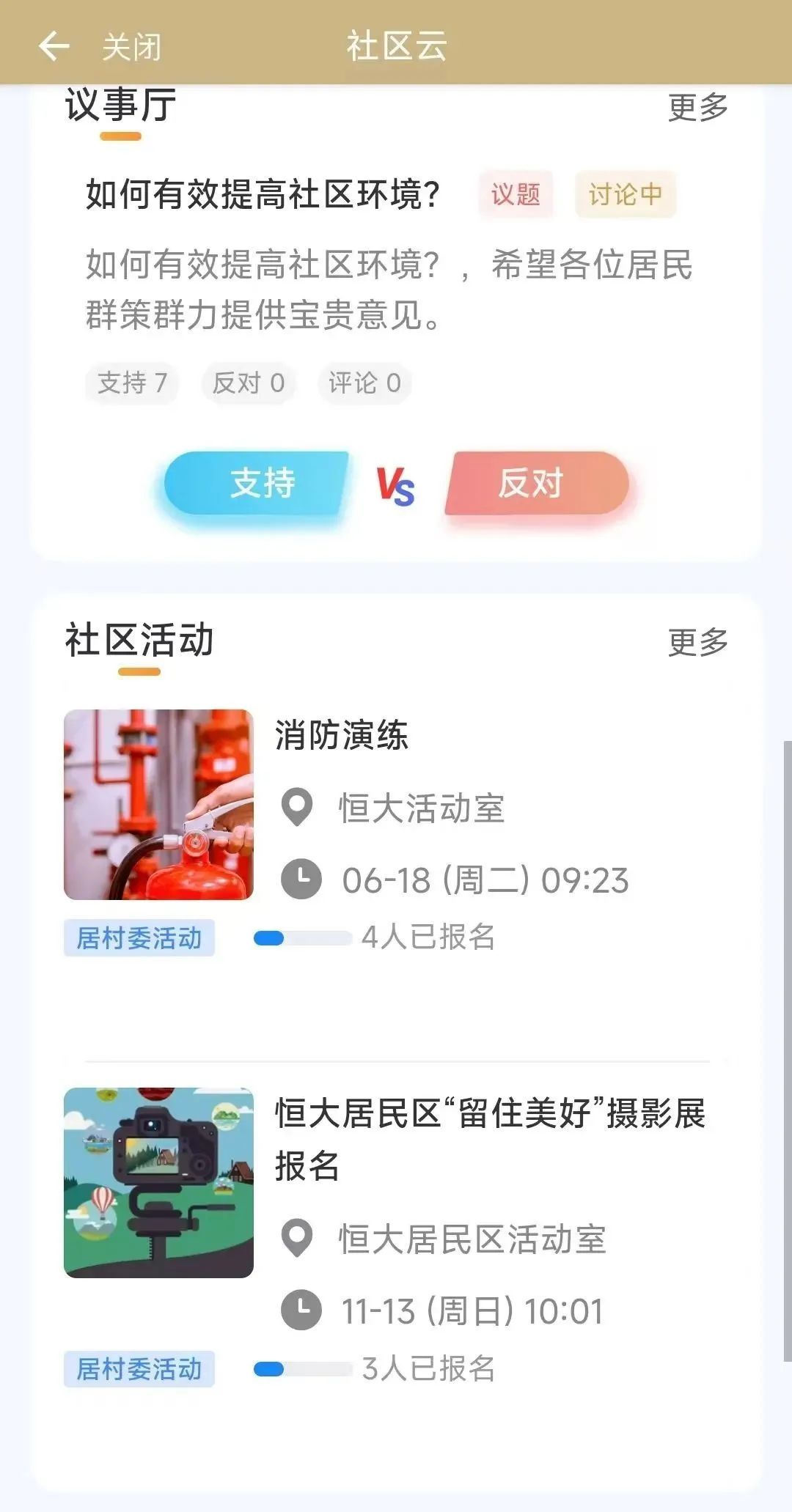Image resolution: width=792 pixels, height=1512 pixels.
Task: Open the topic 如何有效提高社区环境?
Action: (x=263, y=194)
